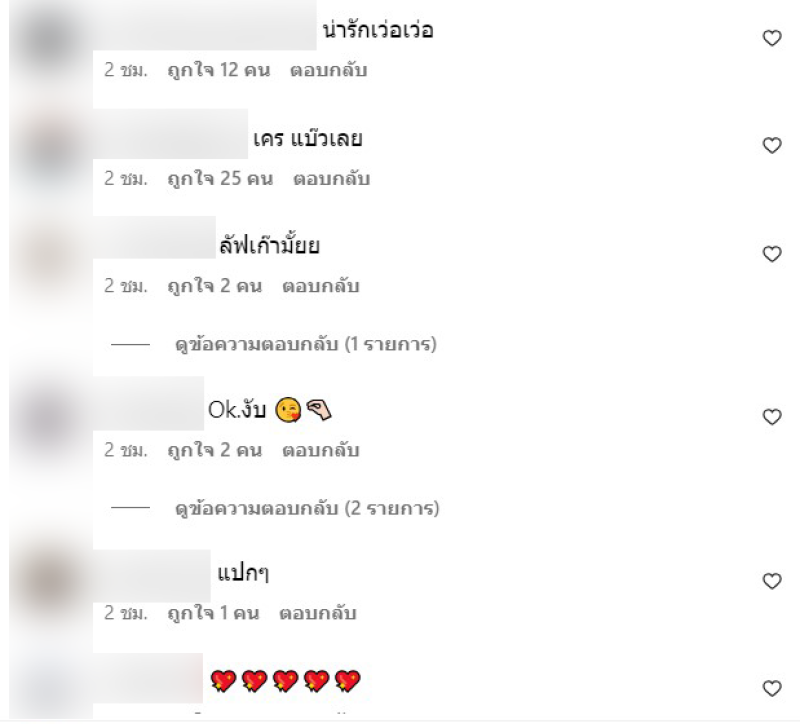Reply to the comment "ลัฟเก๊ามั้ยย"

point(320,286)
